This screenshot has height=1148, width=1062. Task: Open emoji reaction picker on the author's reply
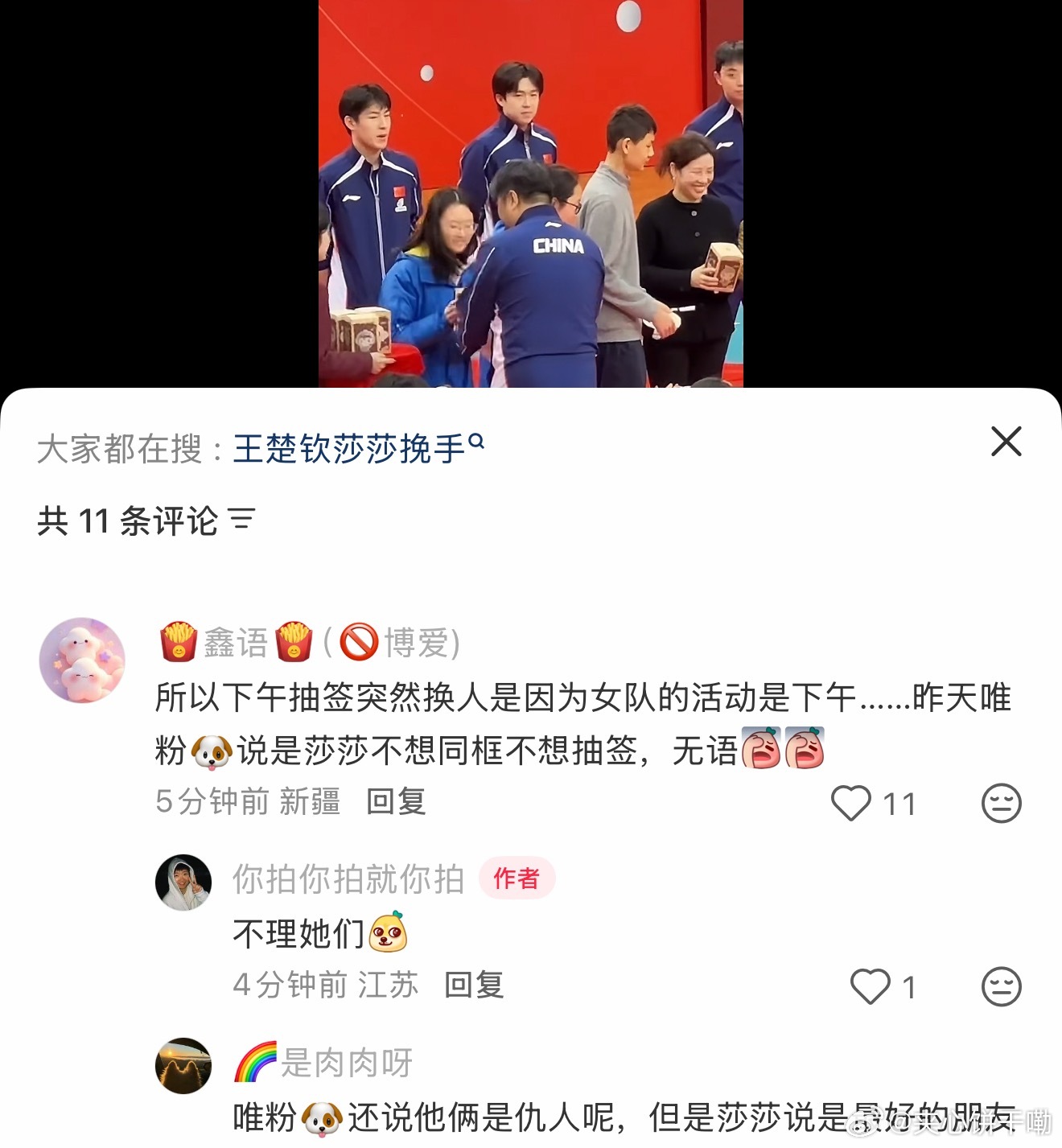(x=1002, y=985)
